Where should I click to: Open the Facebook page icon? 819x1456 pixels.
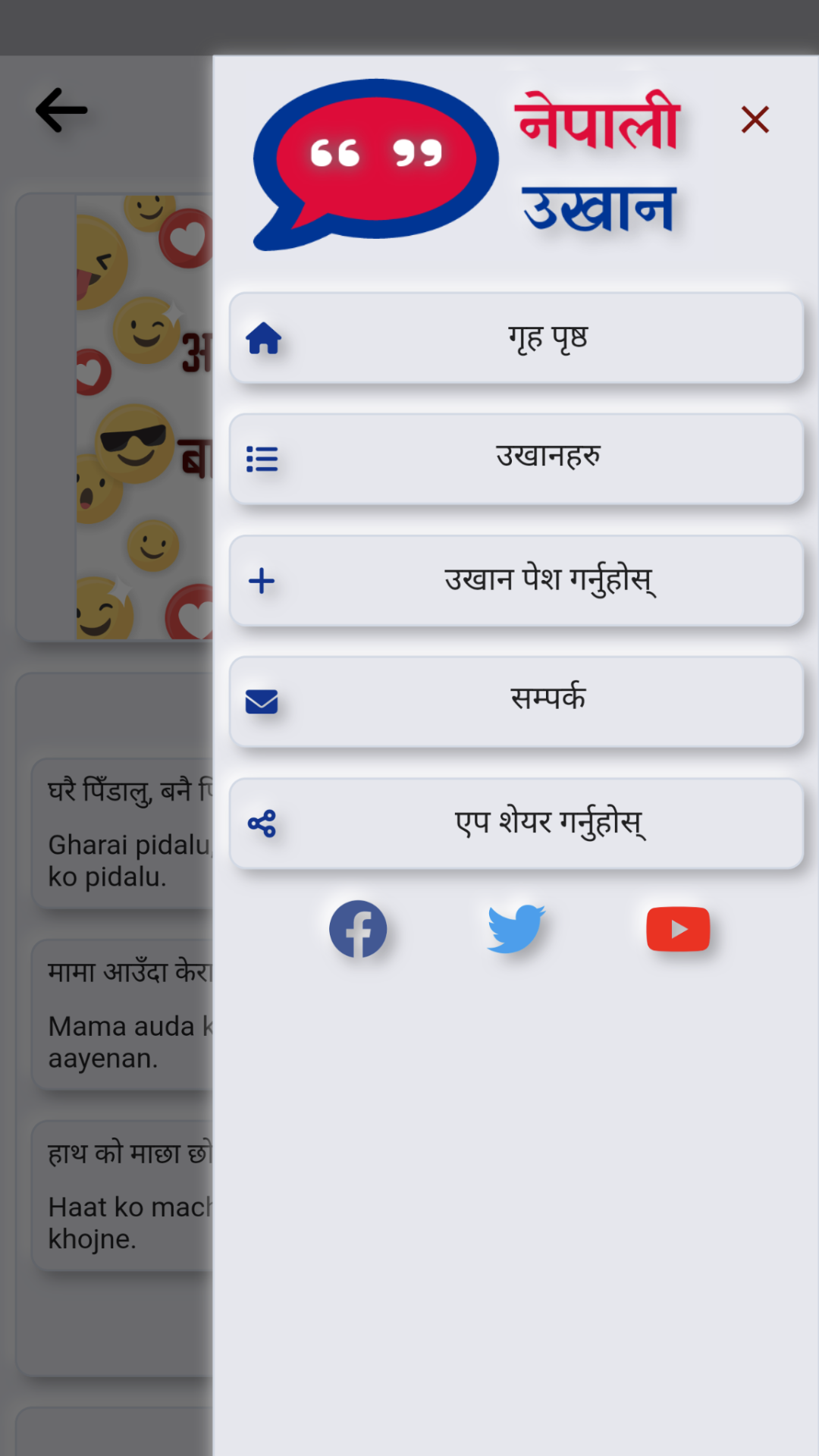(358, 929)
